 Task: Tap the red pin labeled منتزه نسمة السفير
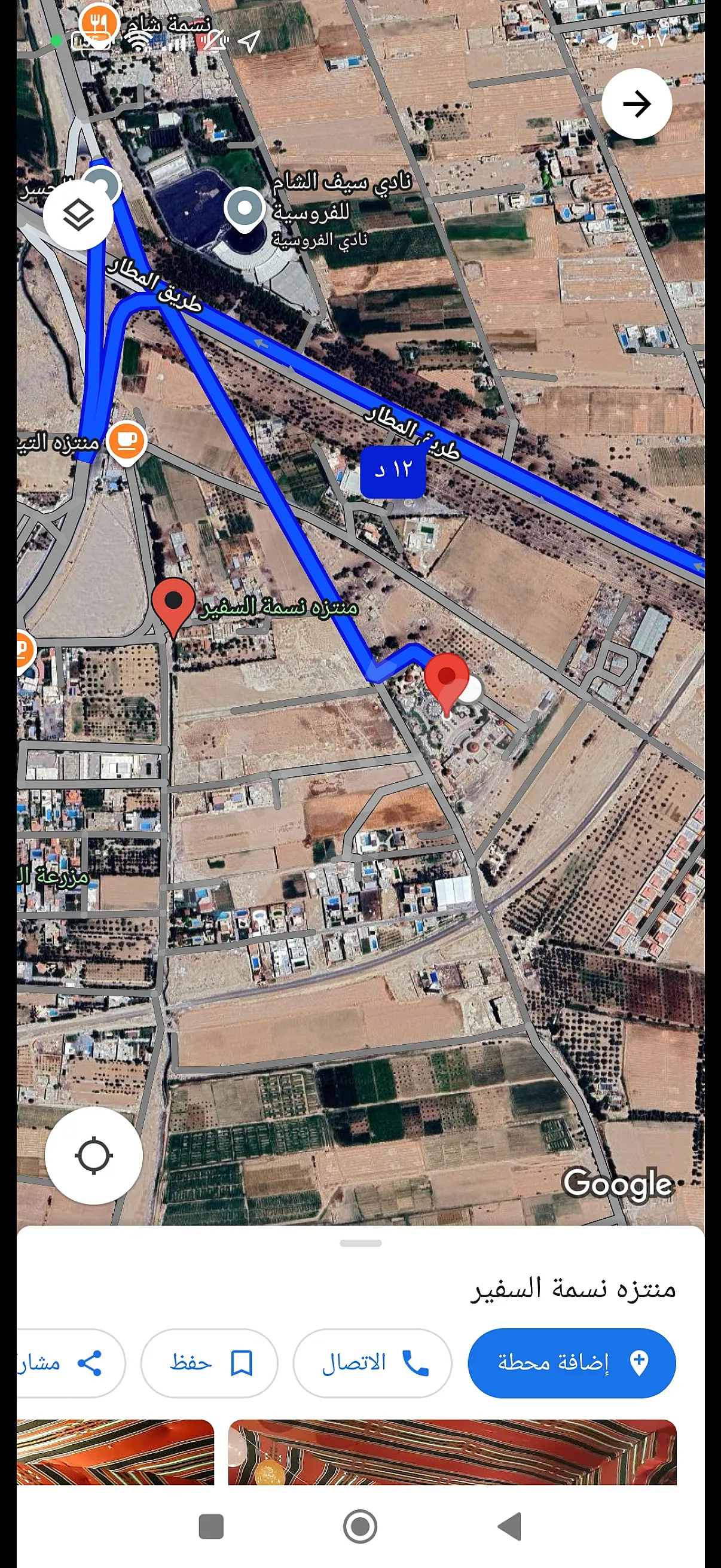point(173,603)
